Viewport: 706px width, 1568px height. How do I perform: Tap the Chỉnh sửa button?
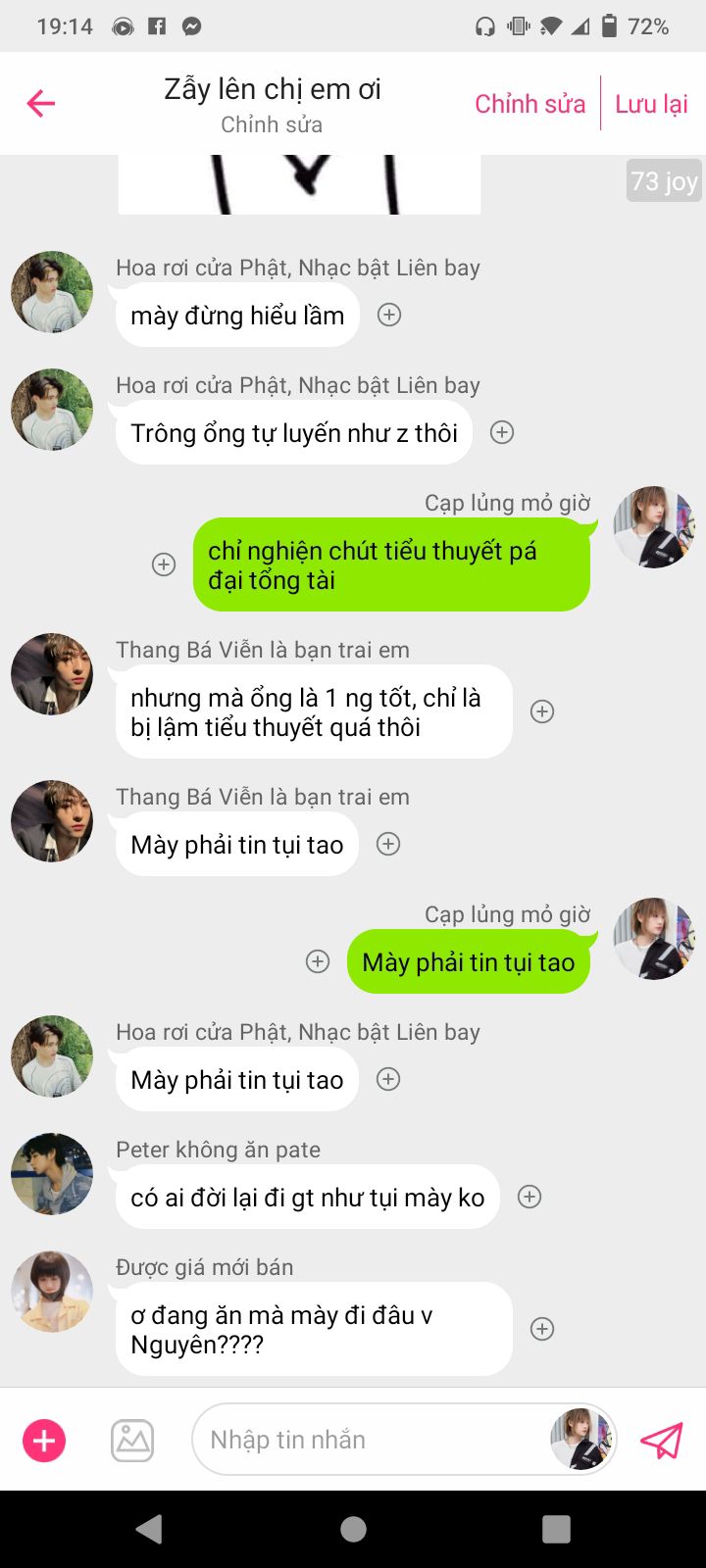(529, 104)
